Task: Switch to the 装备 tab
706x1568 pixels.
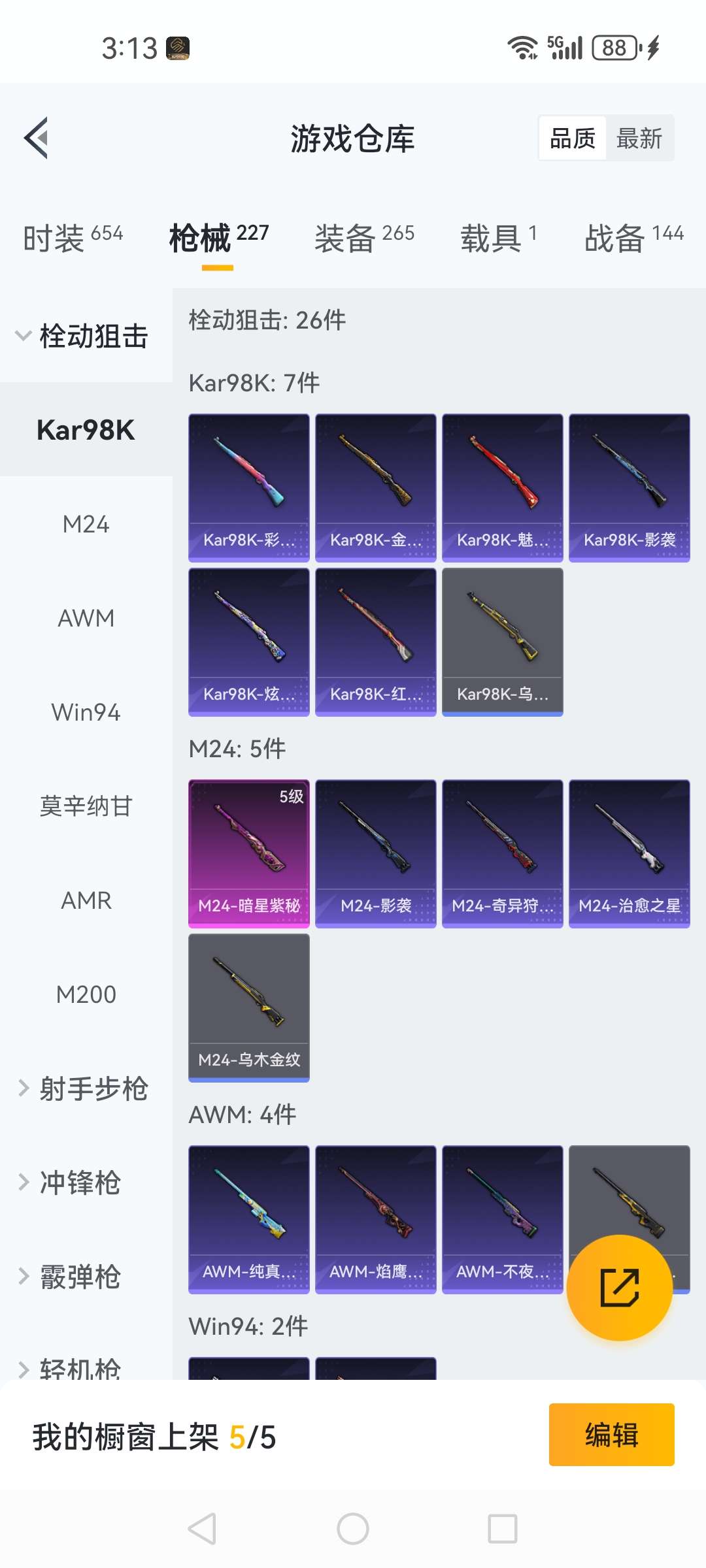Action: click(x=364, y=237)
